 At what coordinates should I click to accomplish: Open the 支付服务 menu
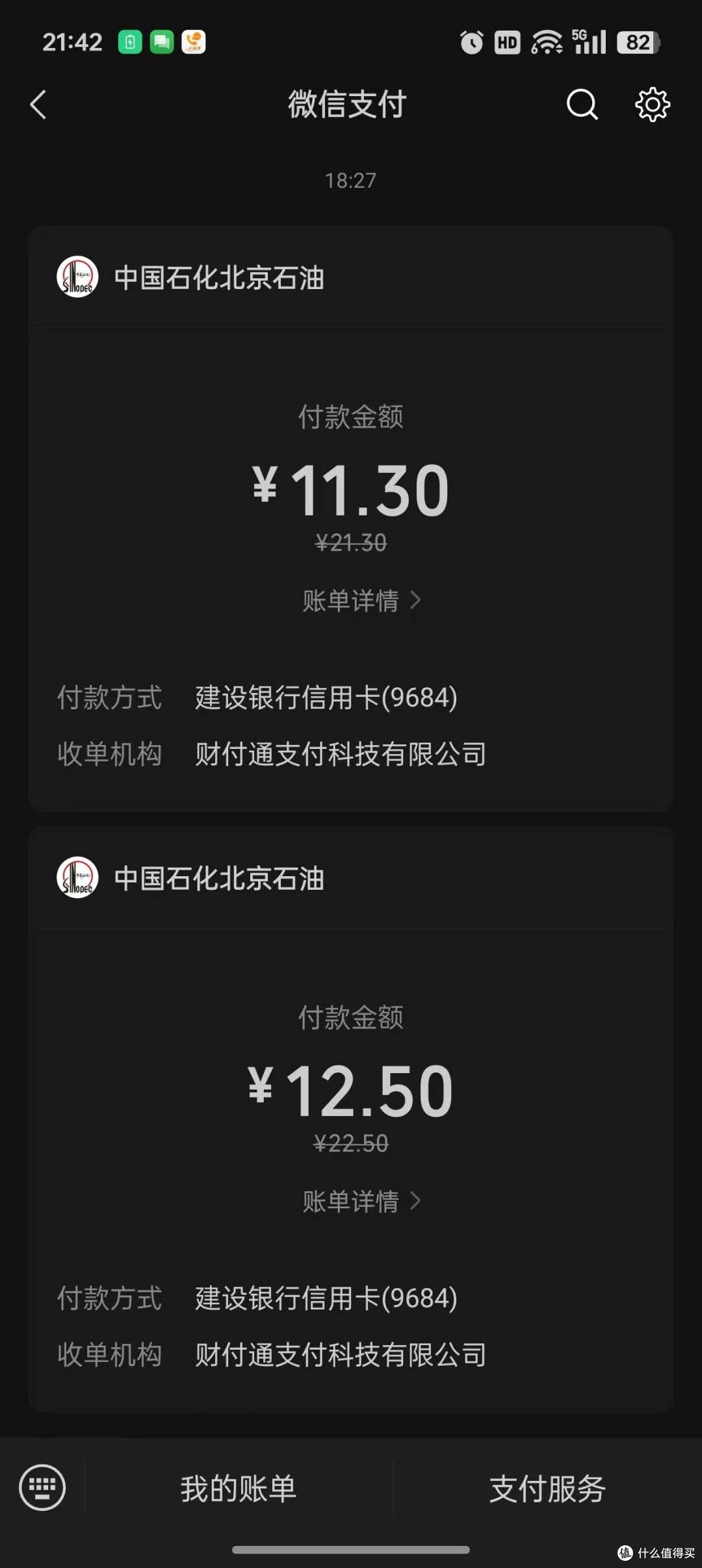coord(547,1488)
